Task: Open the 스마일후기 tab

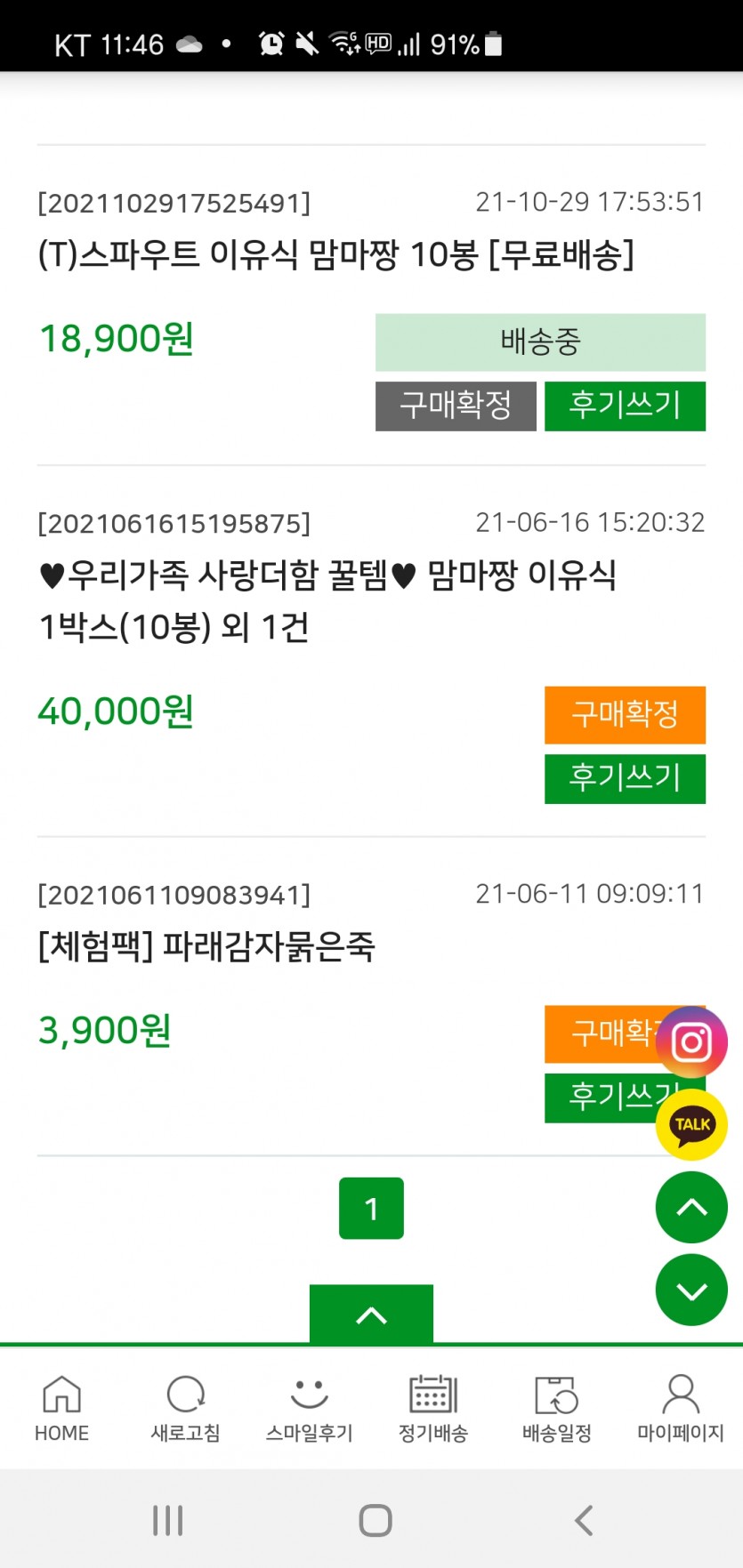Action: 309,1409
